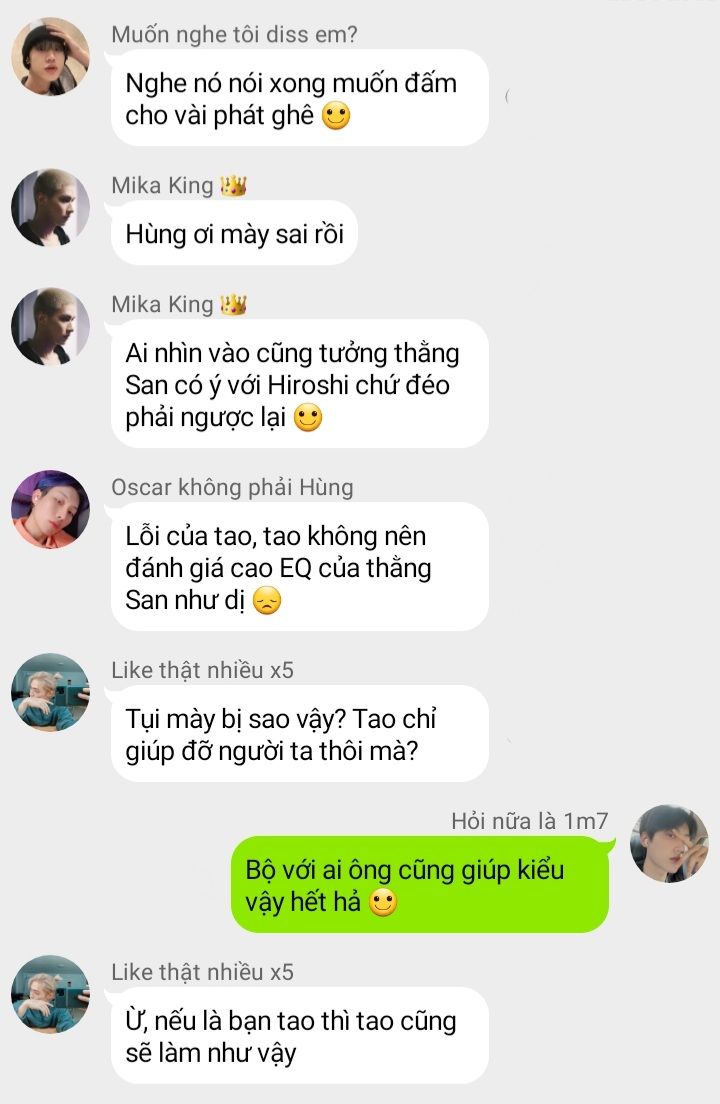Open Mika King's avatar beside 'Hùng ơi mày sai rồi'
720x1104 pixels.
point(50,209)
